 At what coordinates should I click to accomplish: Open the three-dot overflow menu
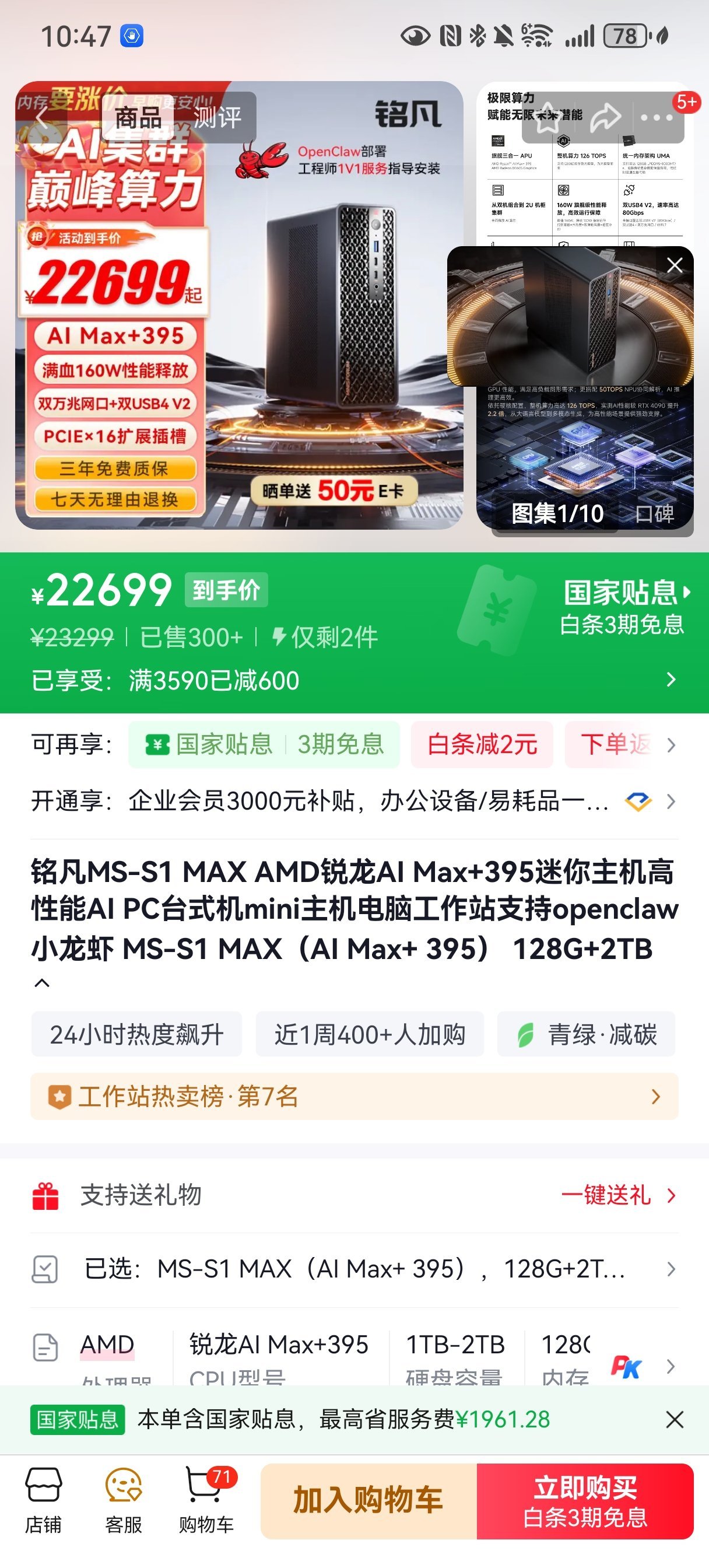[x=657, y=117]
